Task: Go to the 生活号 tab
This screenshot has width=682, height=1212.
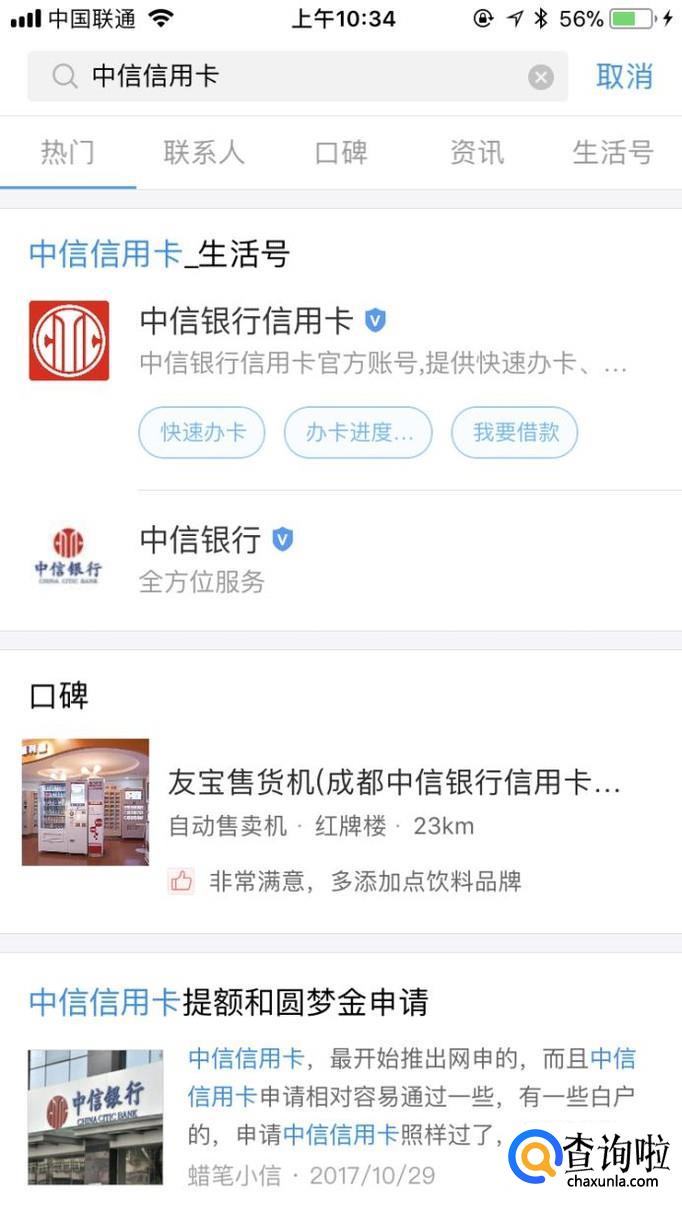Action: 612,152
